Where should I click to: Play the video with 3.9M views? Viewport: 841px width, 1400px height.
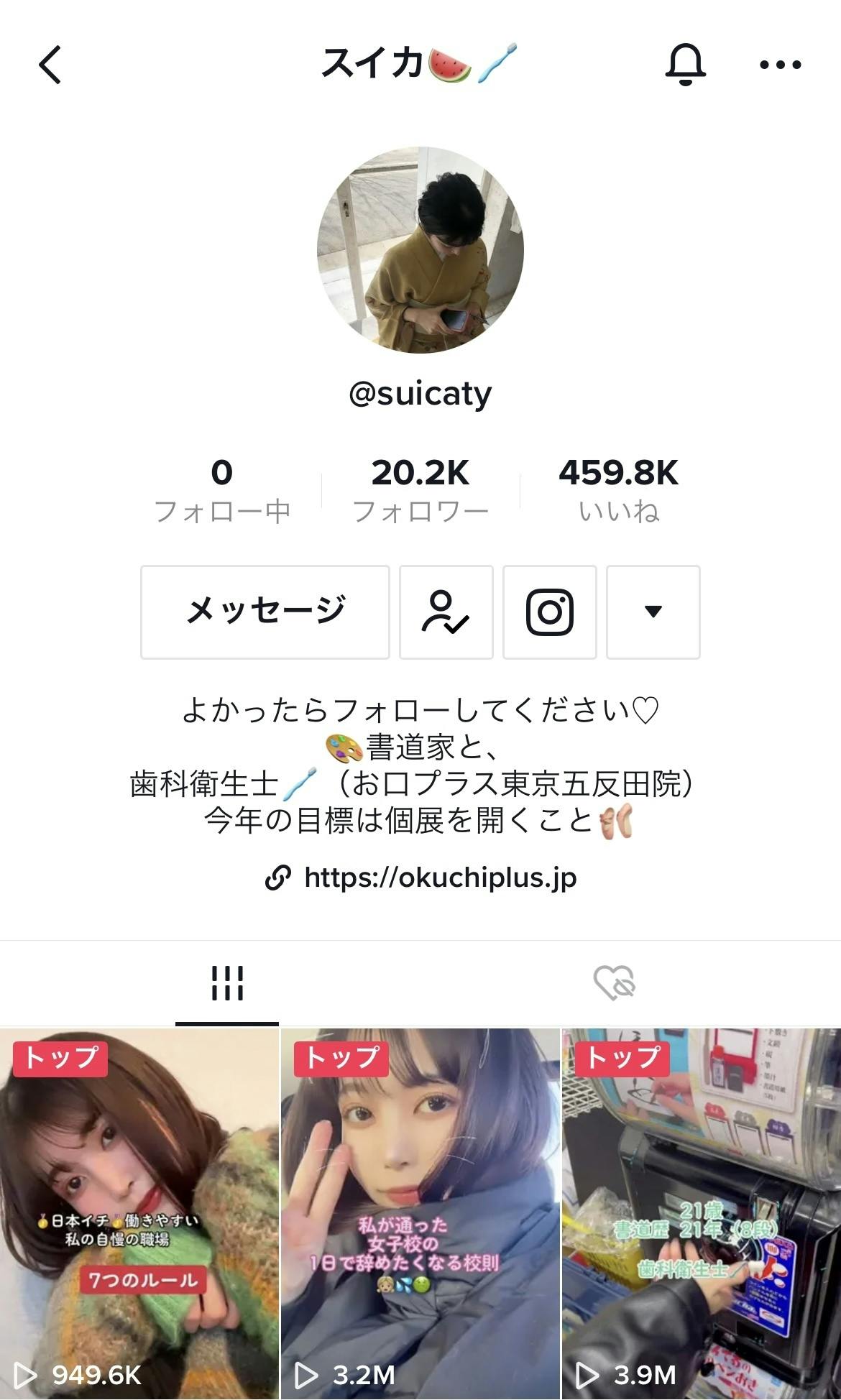[x=702, y=1215]
